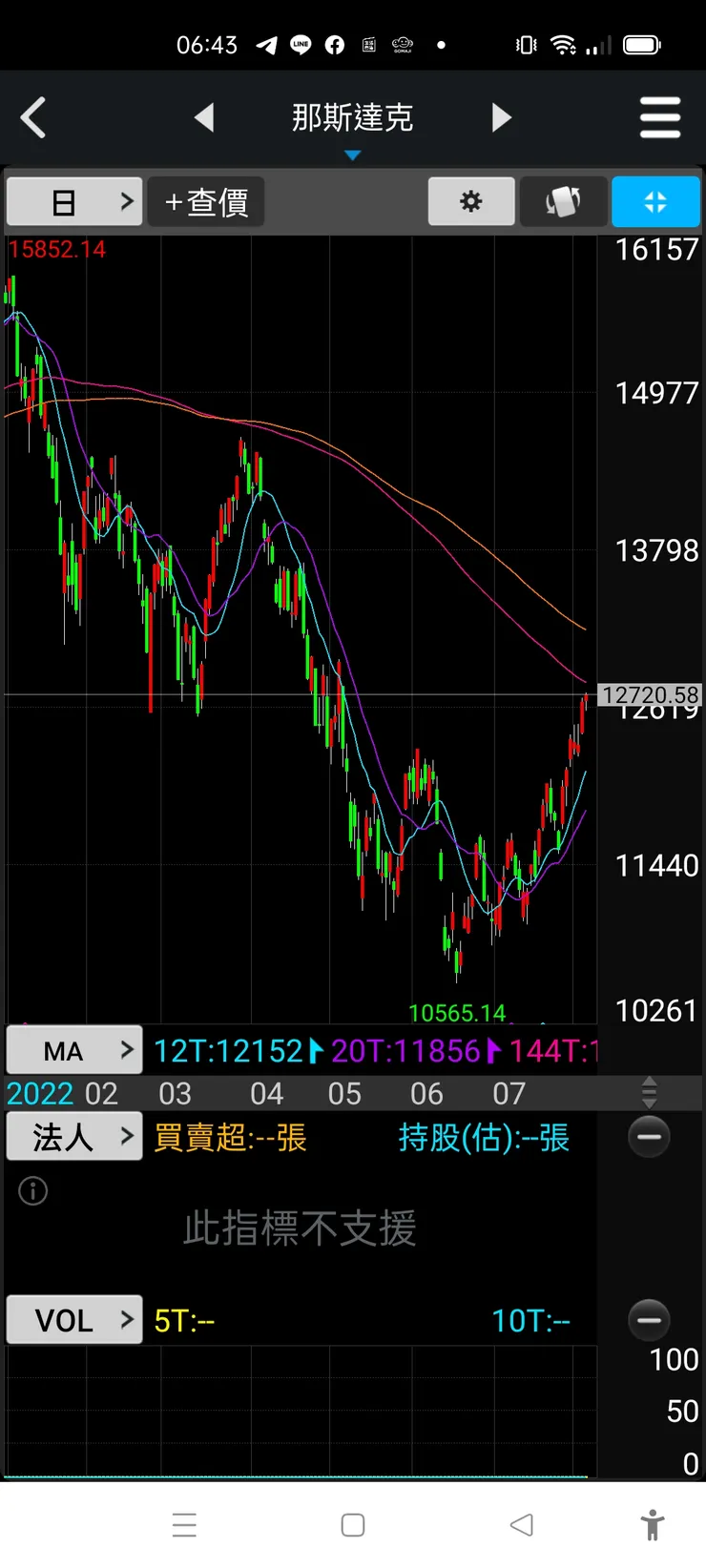Screen dimensions: 706x1568
Task: Open chart settings gear
Action: (x=471, y=201)
